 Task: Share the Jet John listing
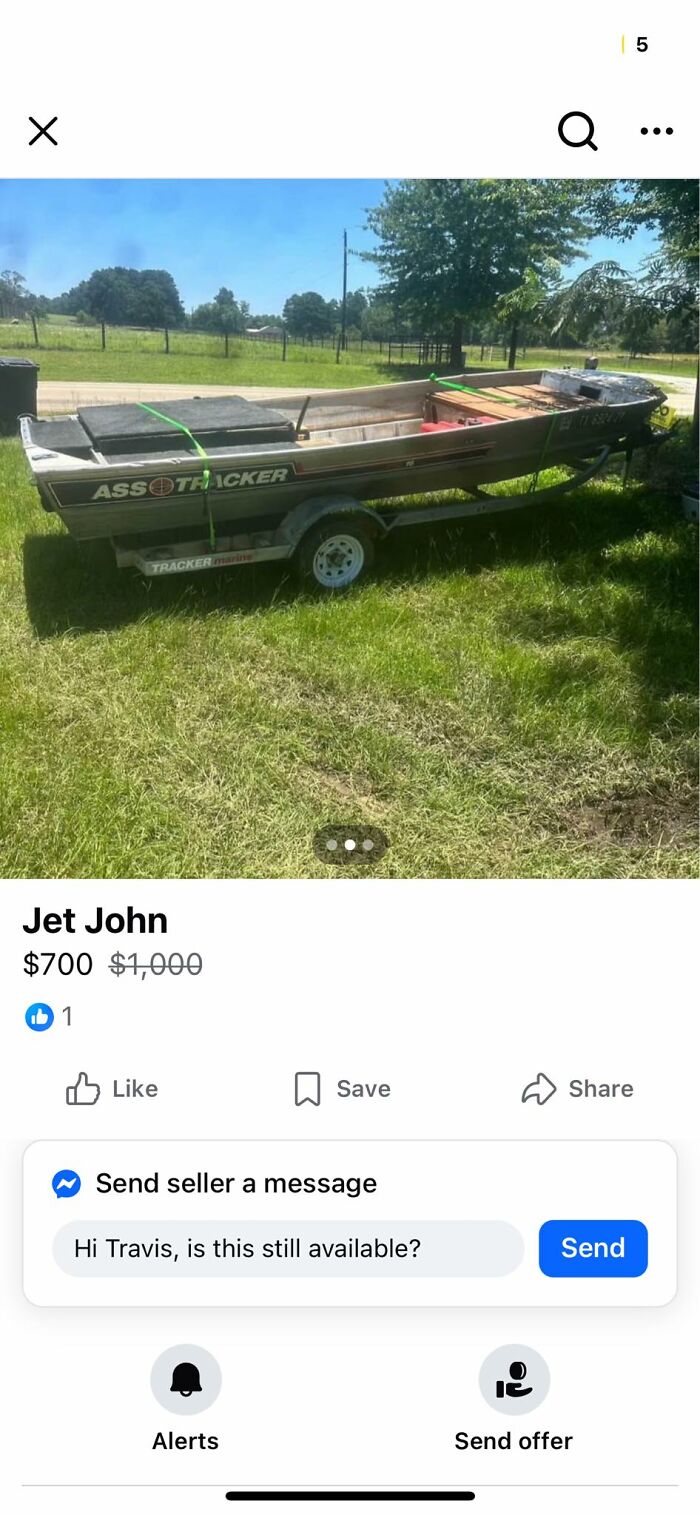coord(577,1088)
